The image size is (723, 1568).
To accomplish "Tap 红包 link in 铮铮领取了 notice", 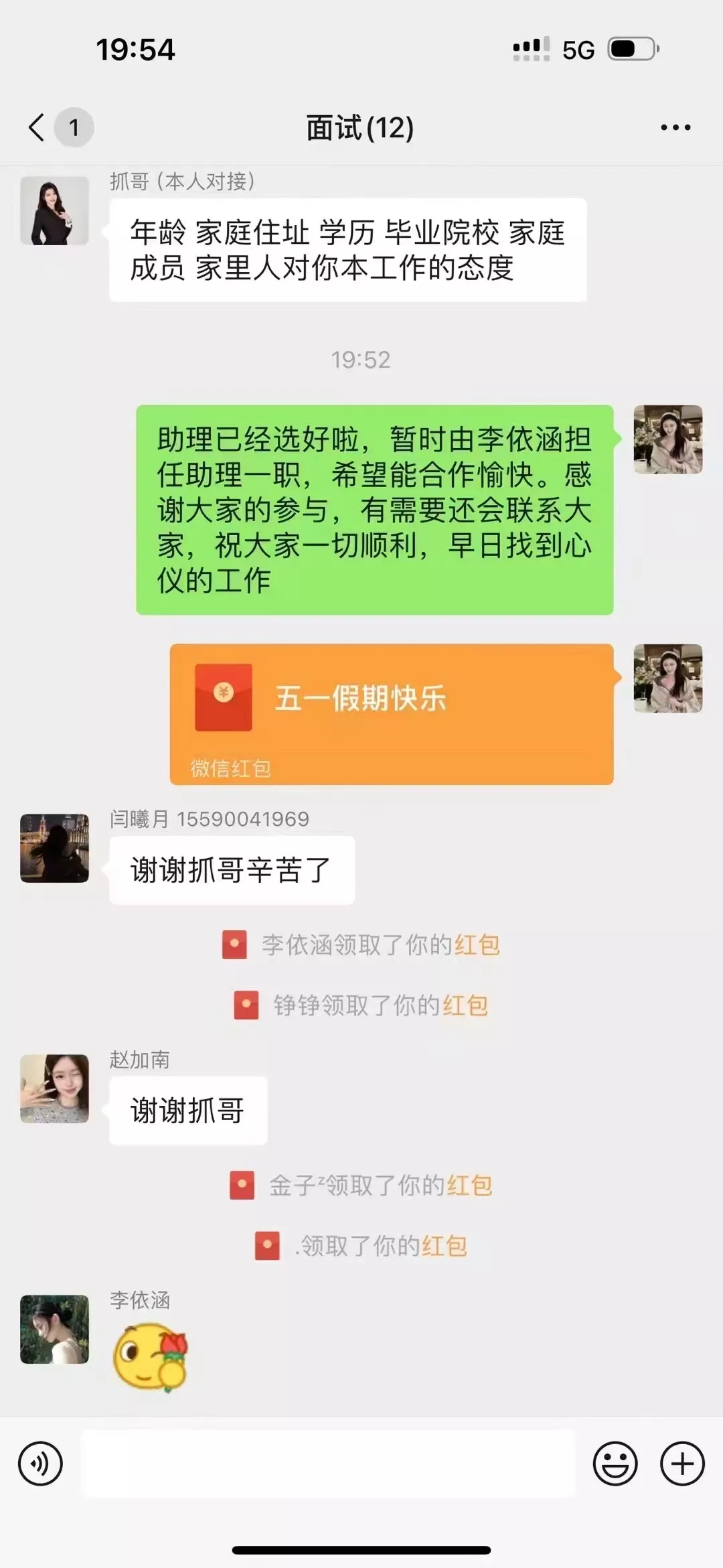I will tap(465, 1005).
